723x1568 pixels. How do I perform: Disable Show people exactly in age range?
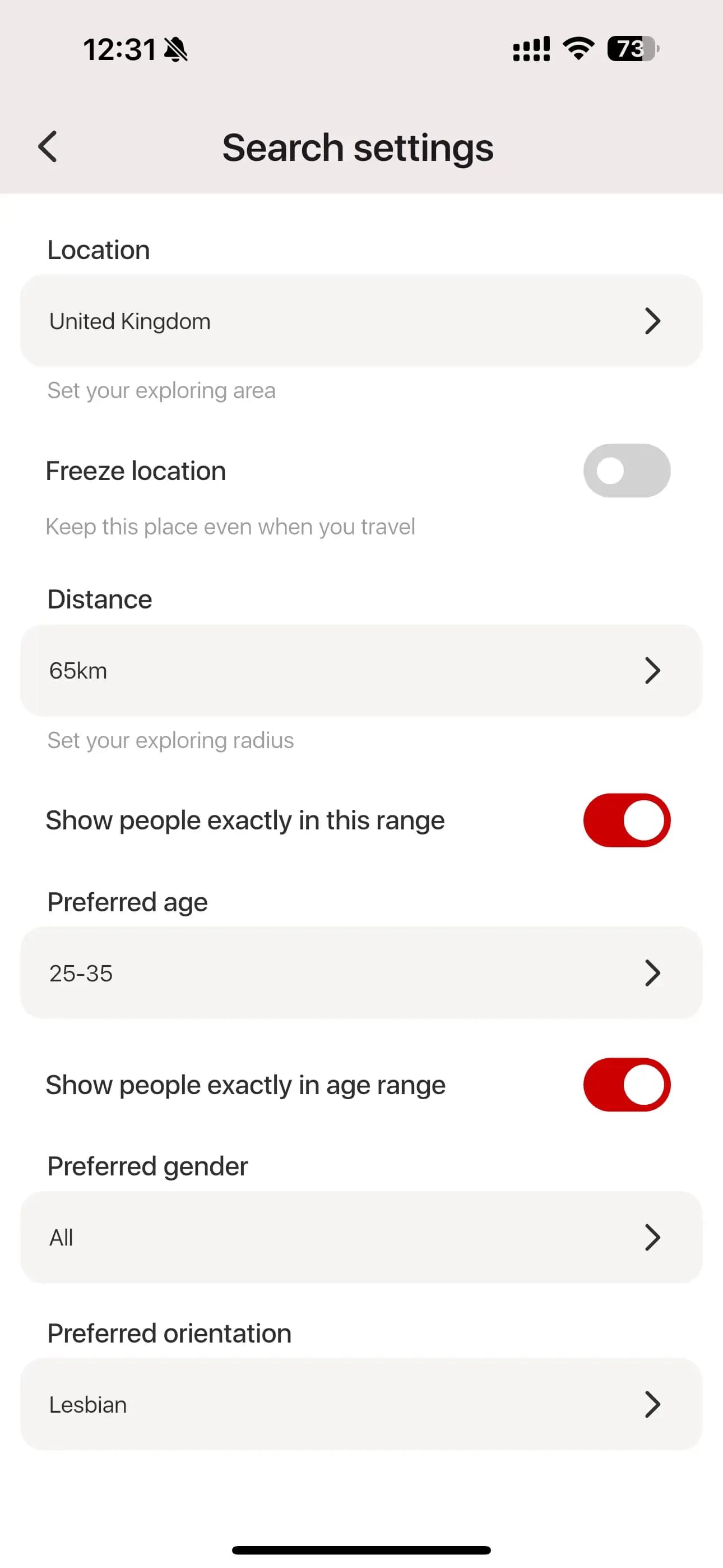(626, 1085)
